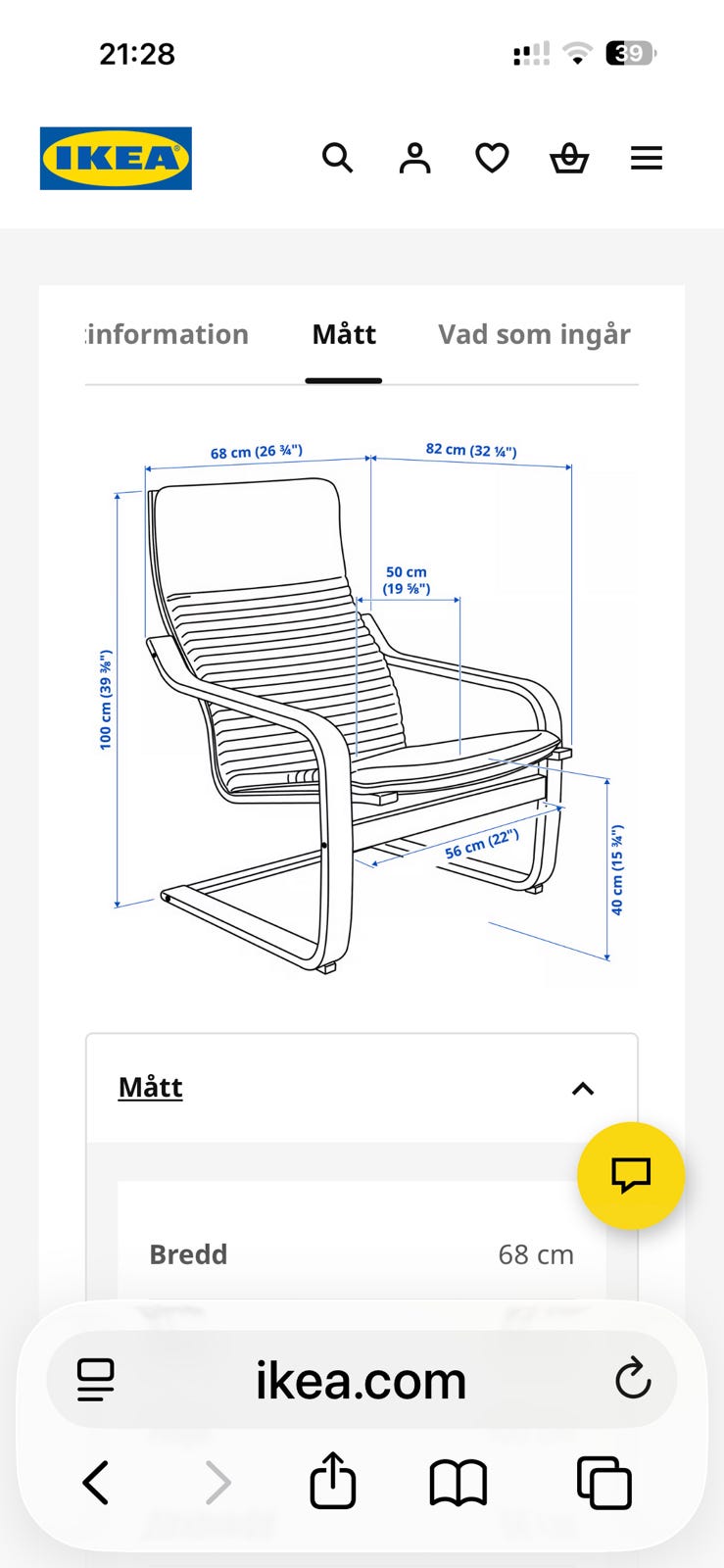Open the shopping basket
The width and height of the screenshot is (724, 1568).
[x=569, y=158]
